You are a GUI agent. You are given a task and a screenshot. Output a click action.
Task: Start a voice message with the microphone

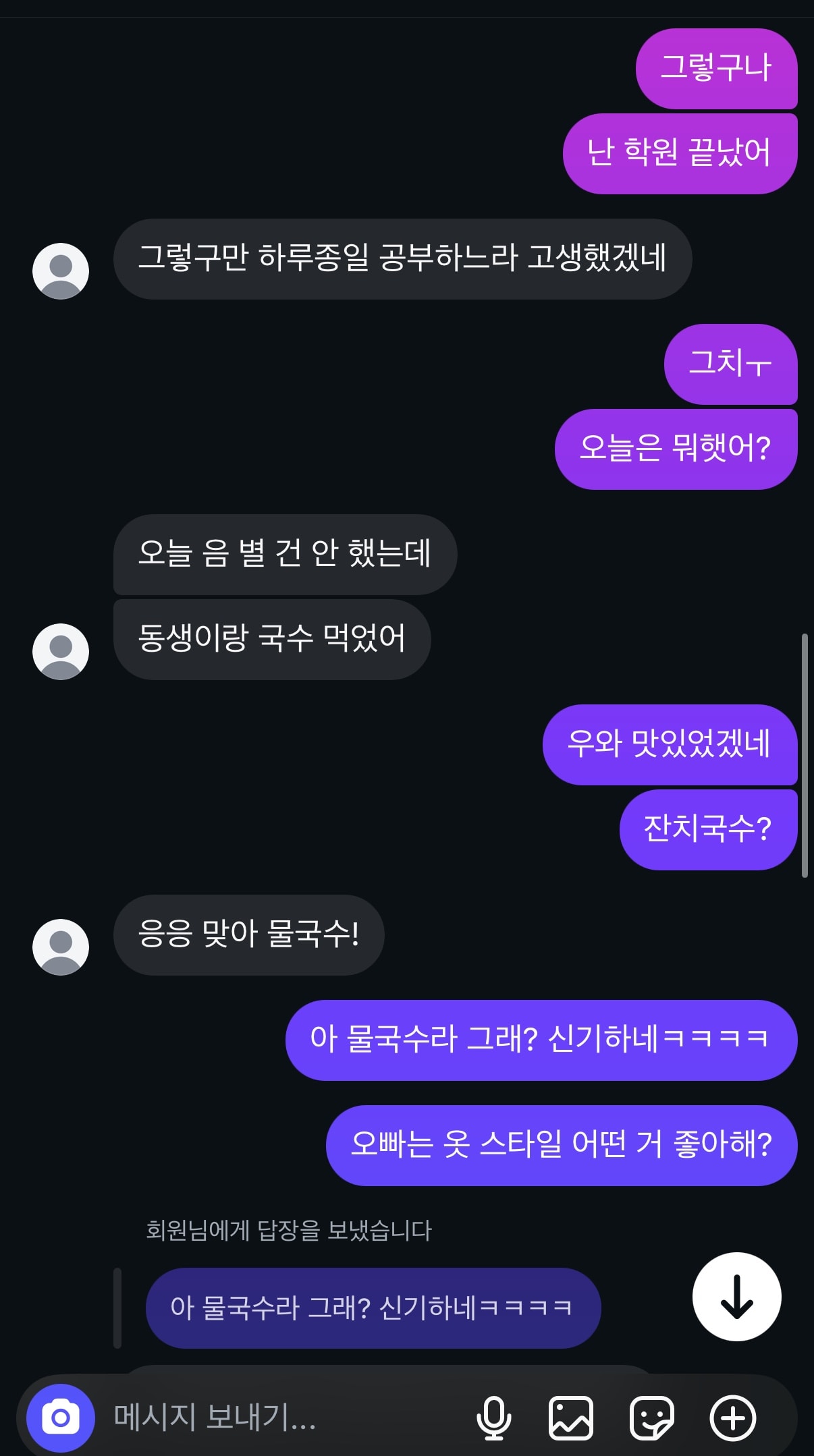495,1417
